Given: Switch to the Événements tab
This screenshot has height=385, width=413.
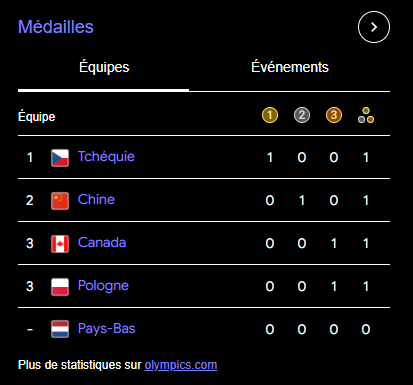Looking at the screenshot, I should tap(290, 67).
